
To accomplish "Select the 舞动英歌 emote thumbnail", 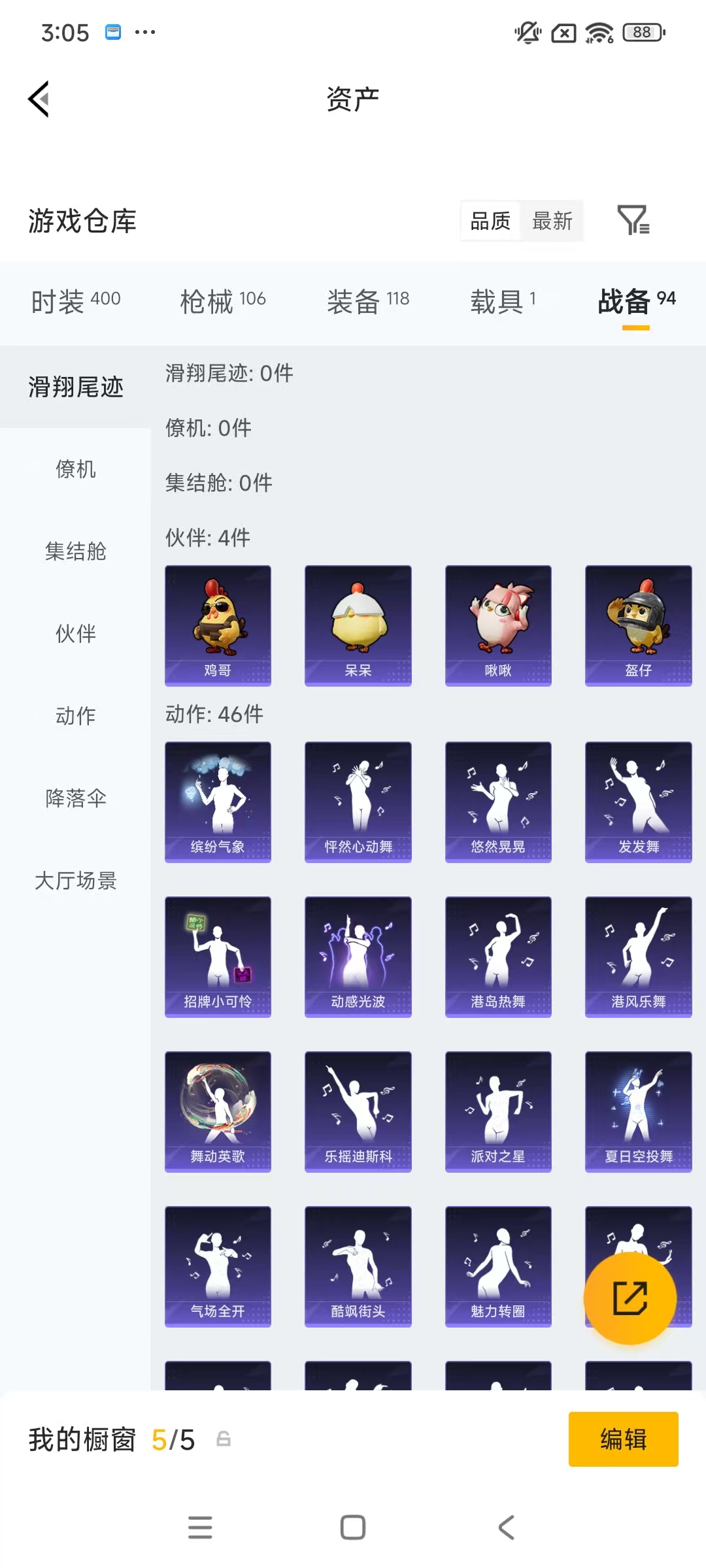I will (x=218, y=1111).
